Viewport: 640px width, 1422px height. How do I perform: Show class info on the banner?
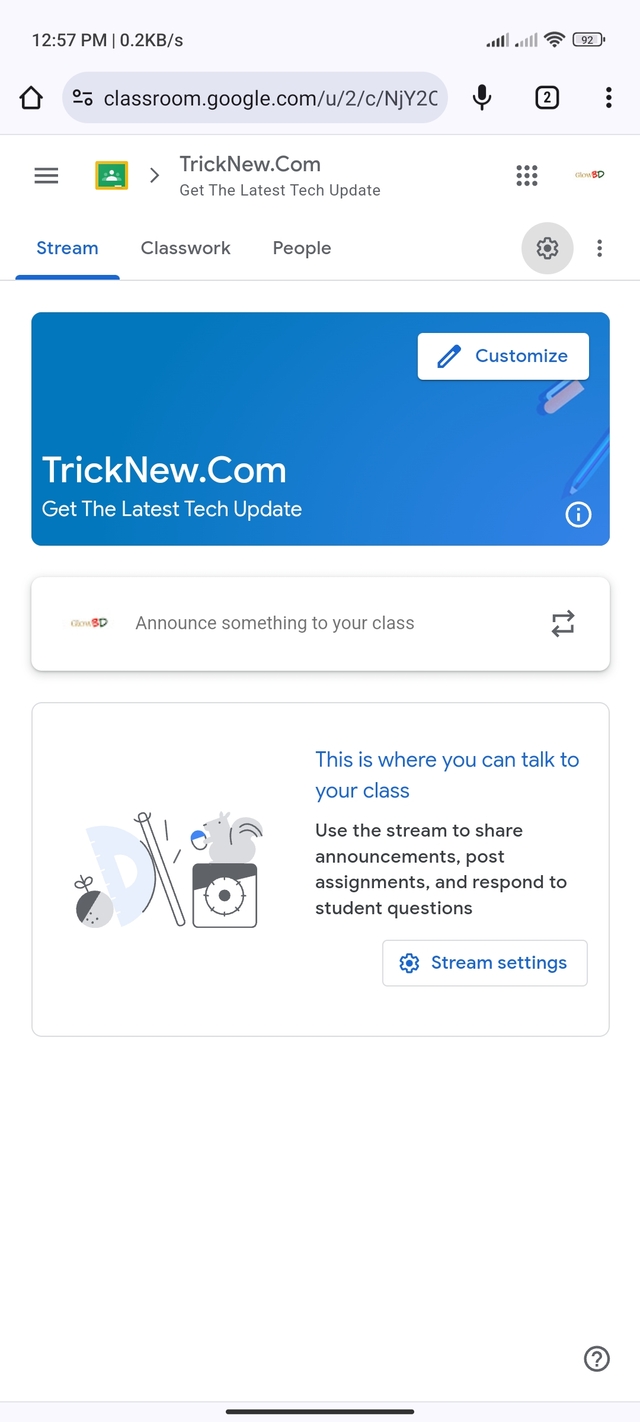coord(578,514)
